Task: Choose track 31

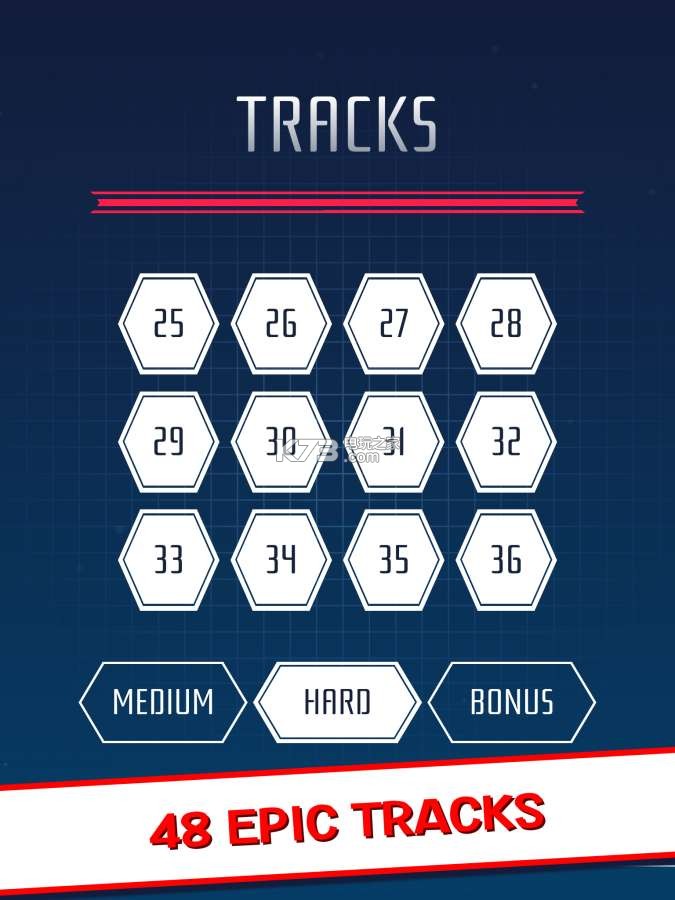Action: [x=394, y=442]
